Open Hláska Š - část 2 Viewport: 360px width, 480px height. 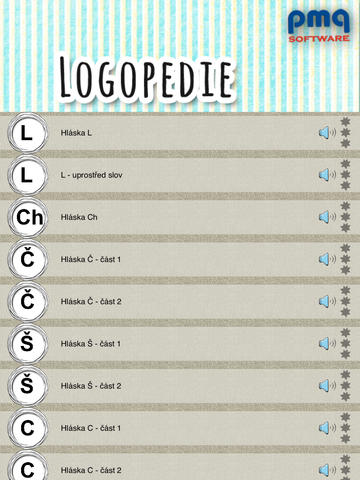(180, 386)
